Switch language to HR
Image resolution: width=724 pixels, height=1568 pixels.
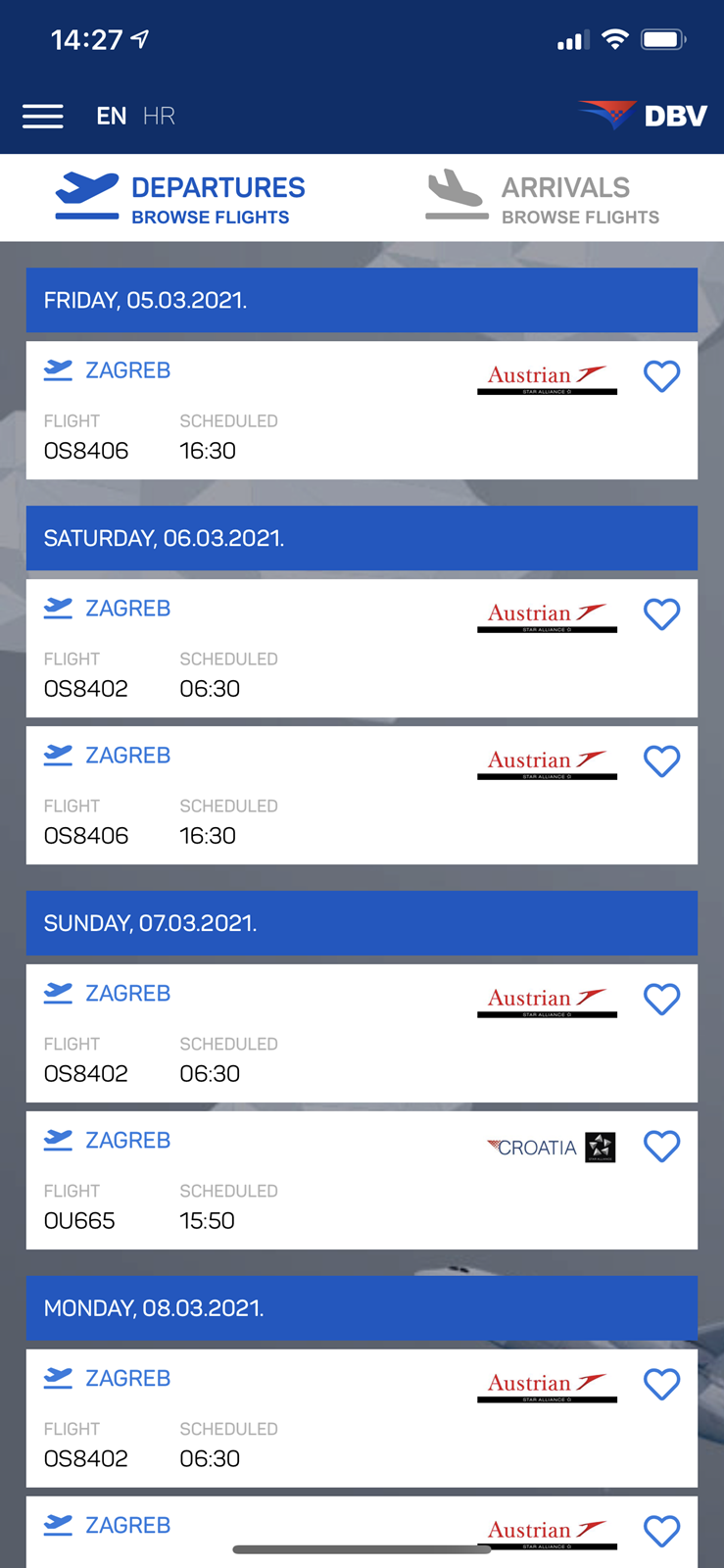[159, 117]
